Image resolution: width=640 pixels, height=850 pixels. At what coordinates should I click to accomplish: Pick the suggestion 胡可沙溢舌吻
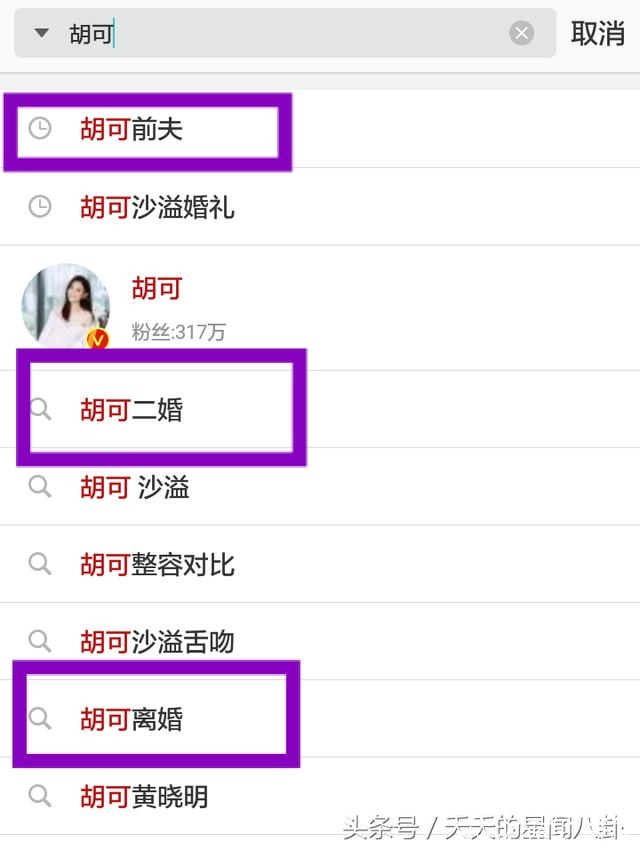pyautogui.click(x=157, y=641)
